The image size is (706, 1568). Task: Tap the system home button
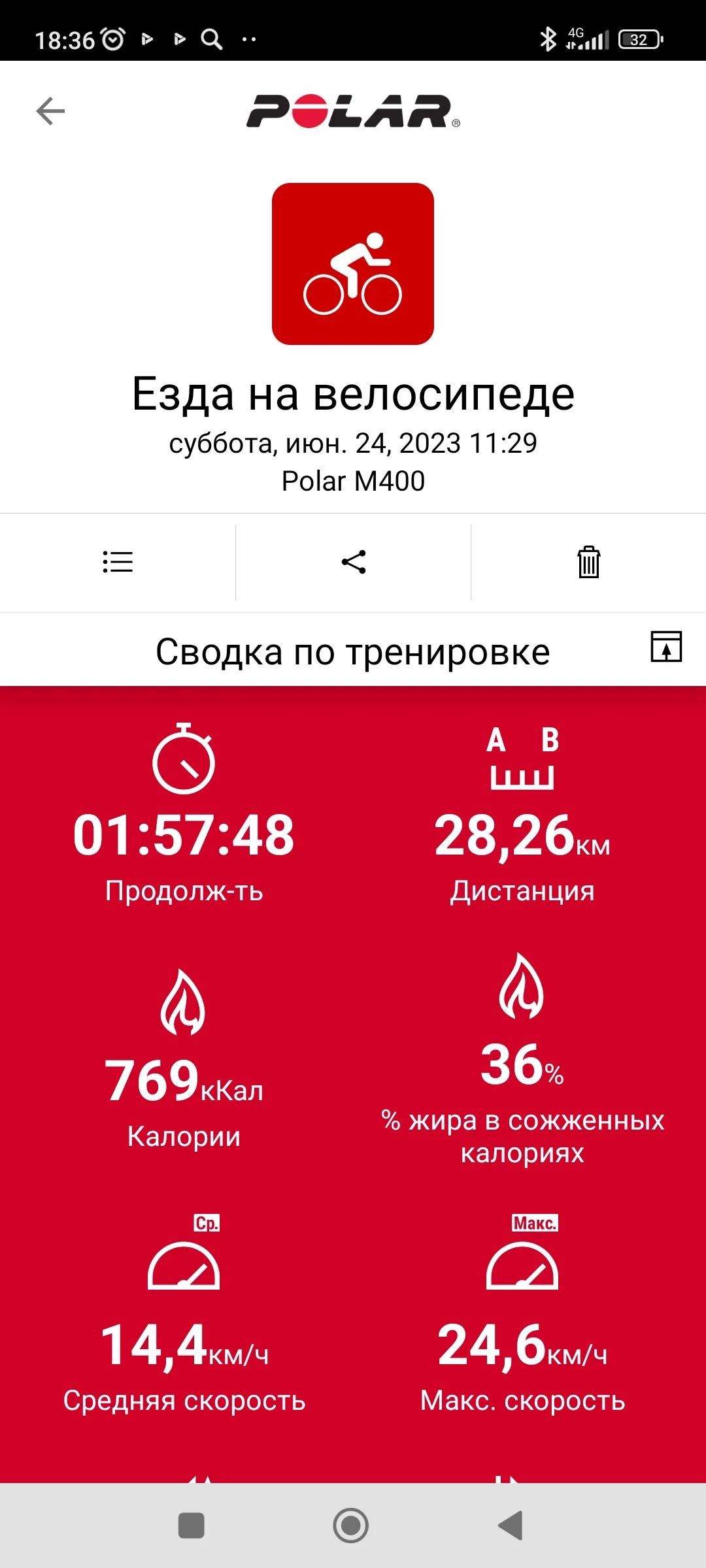pyautogui.click(x=351, y=1526)
